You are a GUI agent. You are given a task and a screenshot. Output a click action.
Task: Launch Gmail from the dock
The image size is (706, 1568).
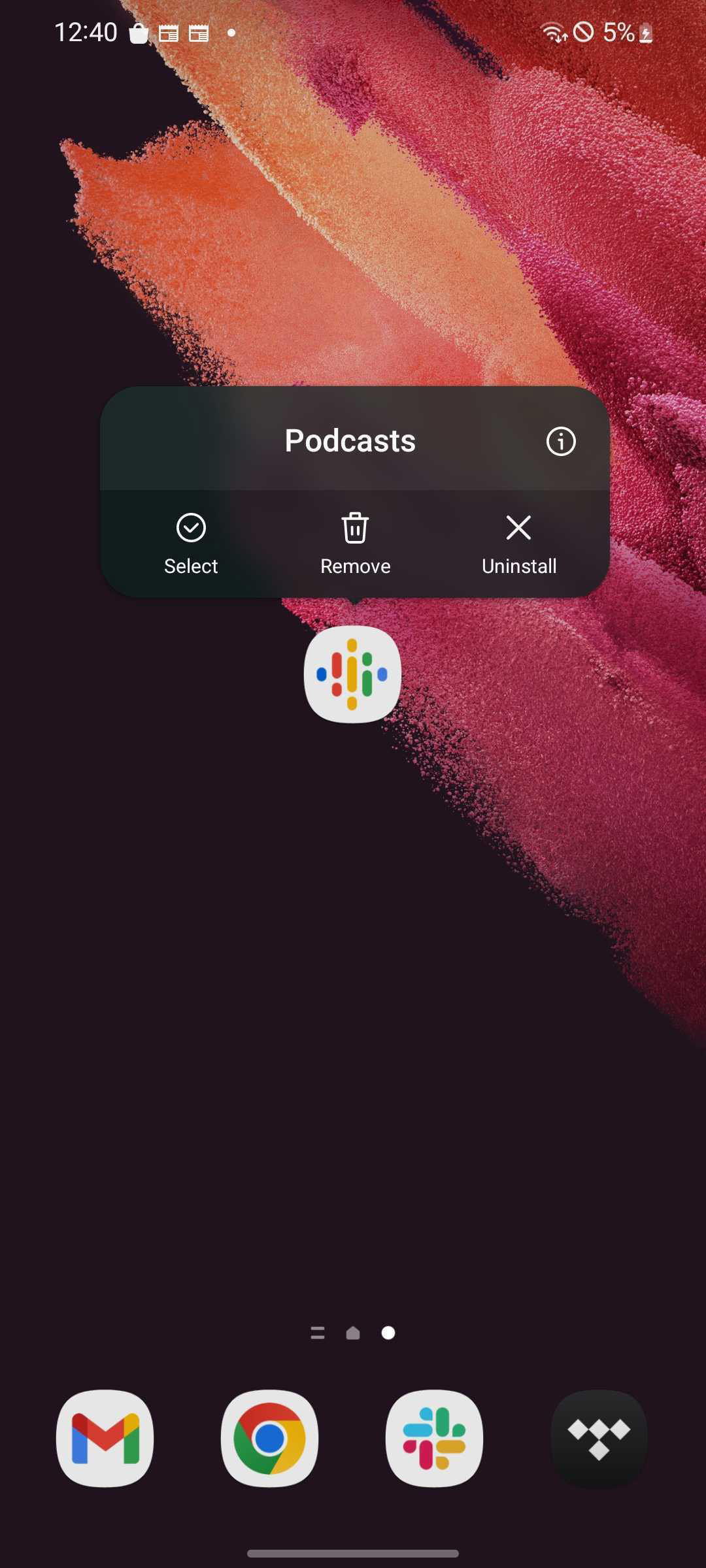[x=105, y=1438]
